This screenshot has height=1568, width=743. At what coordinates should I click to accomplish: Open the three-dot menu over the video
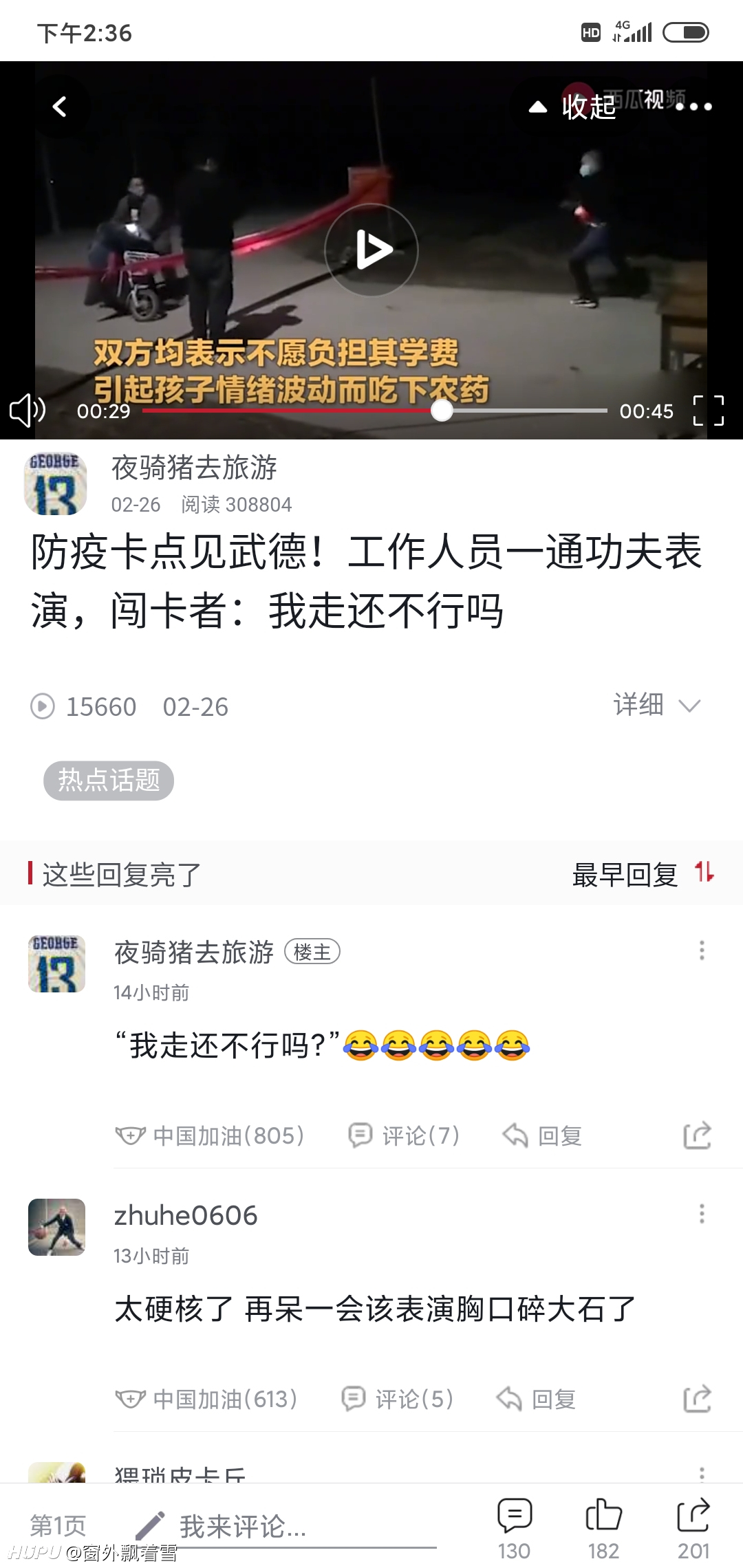(693, 107)
